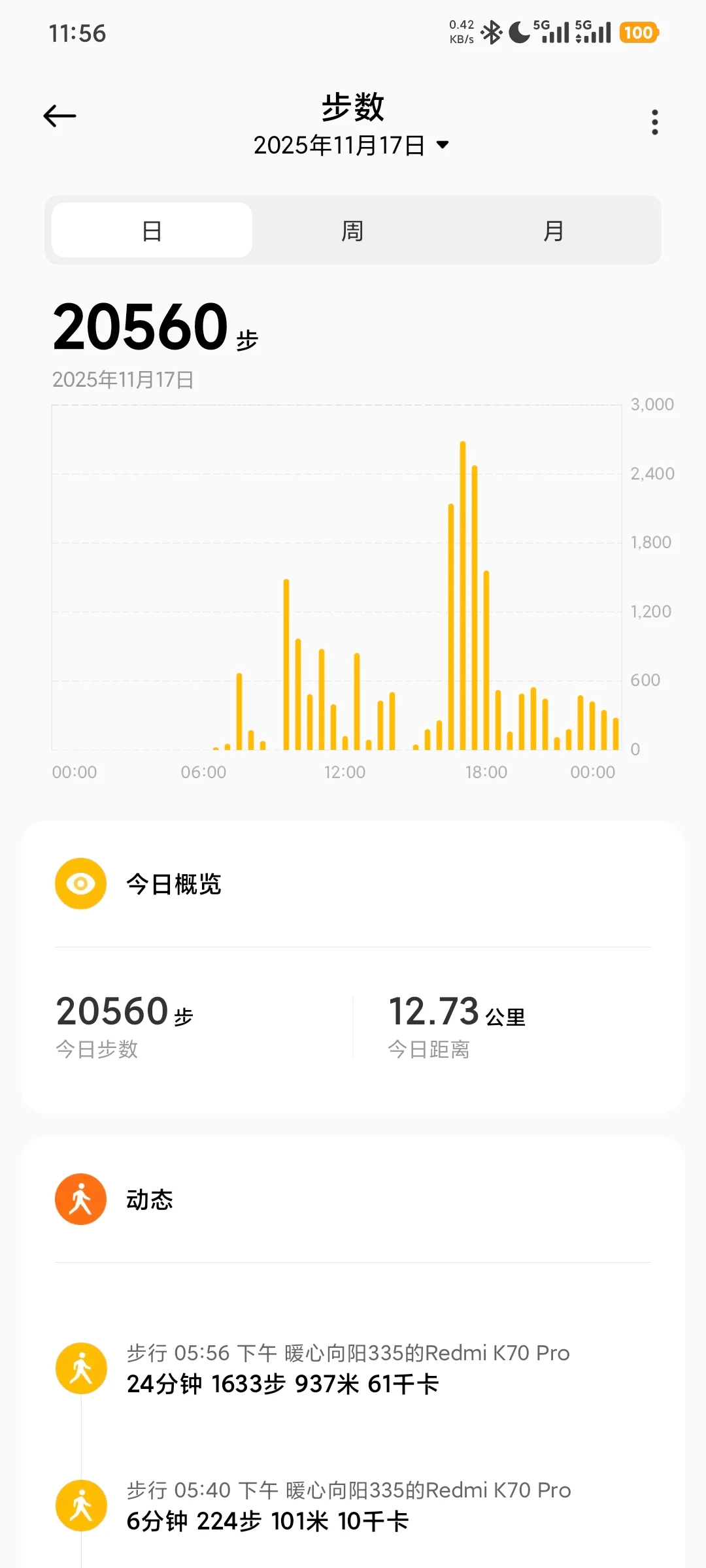Screen dimensions: 706x1568
Task: Click the back arrow to exit 步数 page
Action: pos(60,115)
